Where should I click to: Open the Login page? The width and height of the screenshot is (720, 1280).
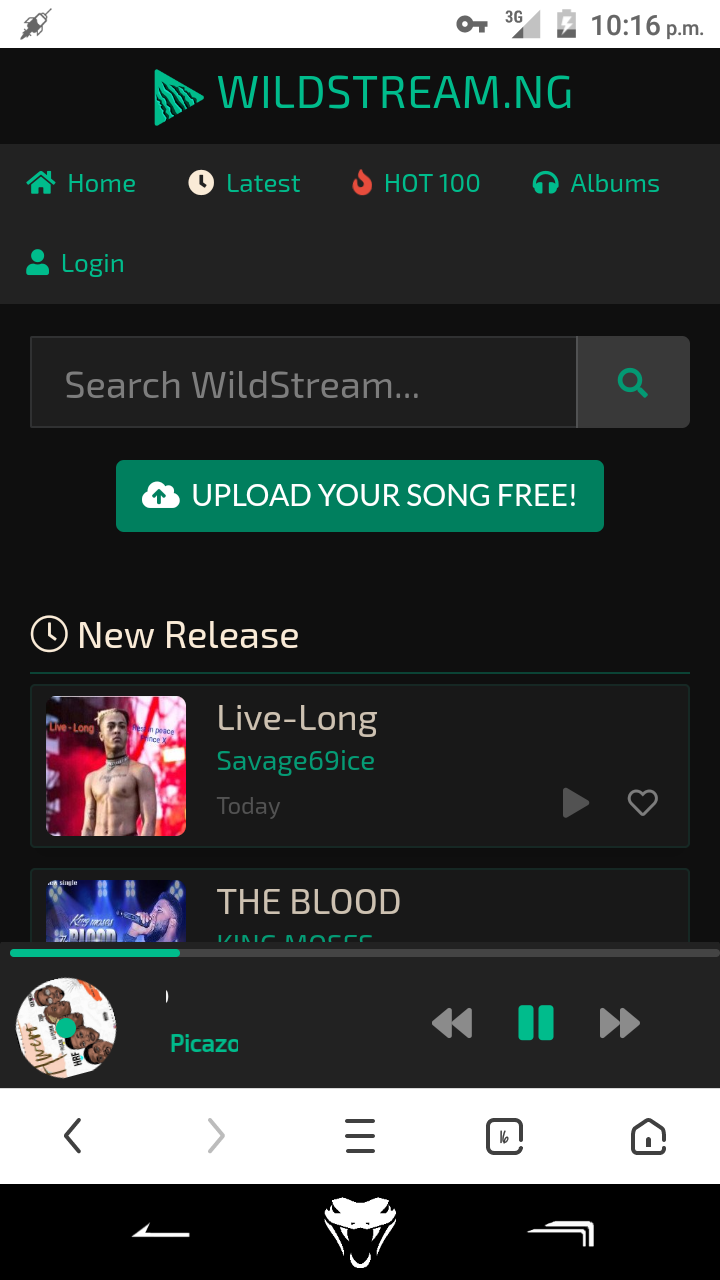(76, 264)
